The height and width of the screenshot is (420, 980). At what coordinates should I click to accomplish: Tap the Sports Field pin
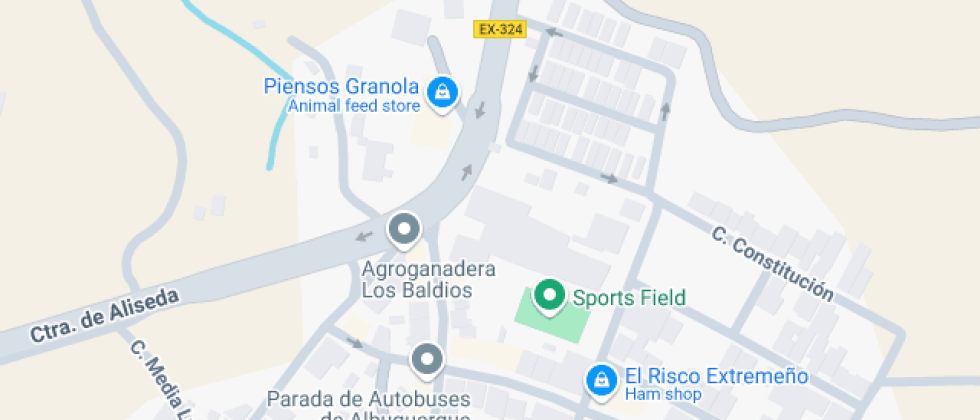click(548, 296)
